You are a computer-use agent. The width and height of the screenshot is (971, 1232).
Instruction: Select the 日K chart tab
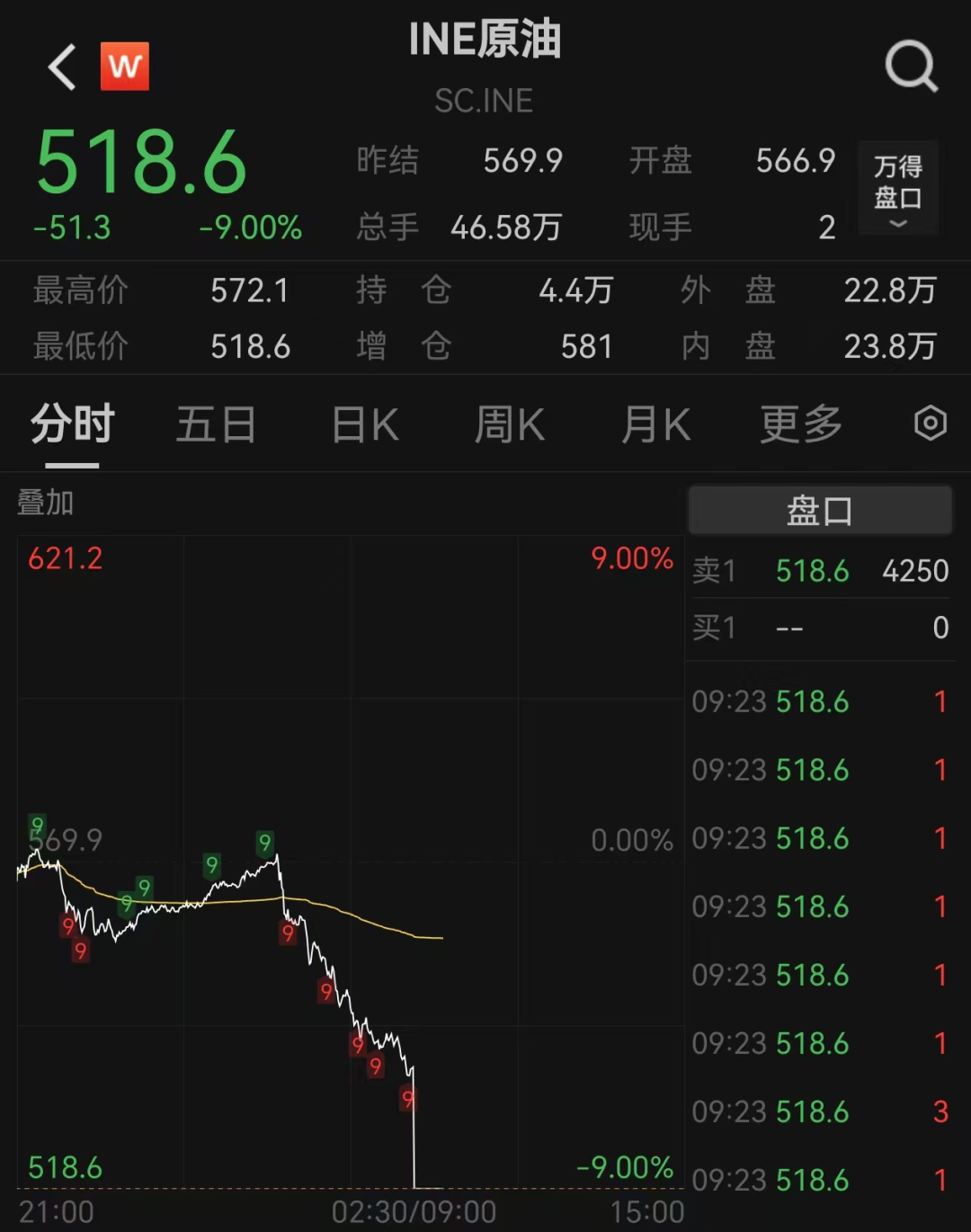coord(365,424)
